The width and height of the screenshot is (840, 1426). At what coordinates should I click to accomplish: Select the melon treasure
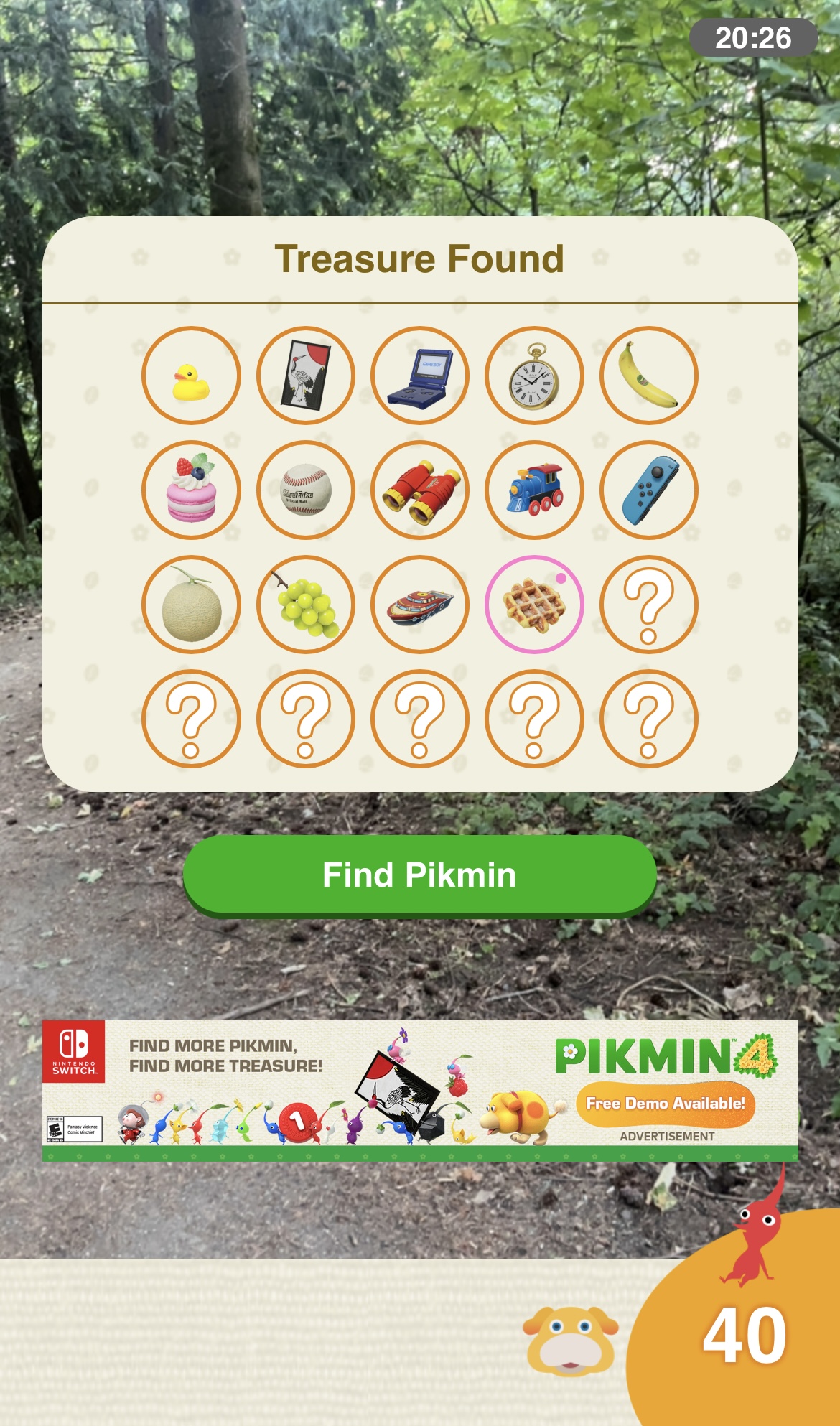click(x=191, y=605)
